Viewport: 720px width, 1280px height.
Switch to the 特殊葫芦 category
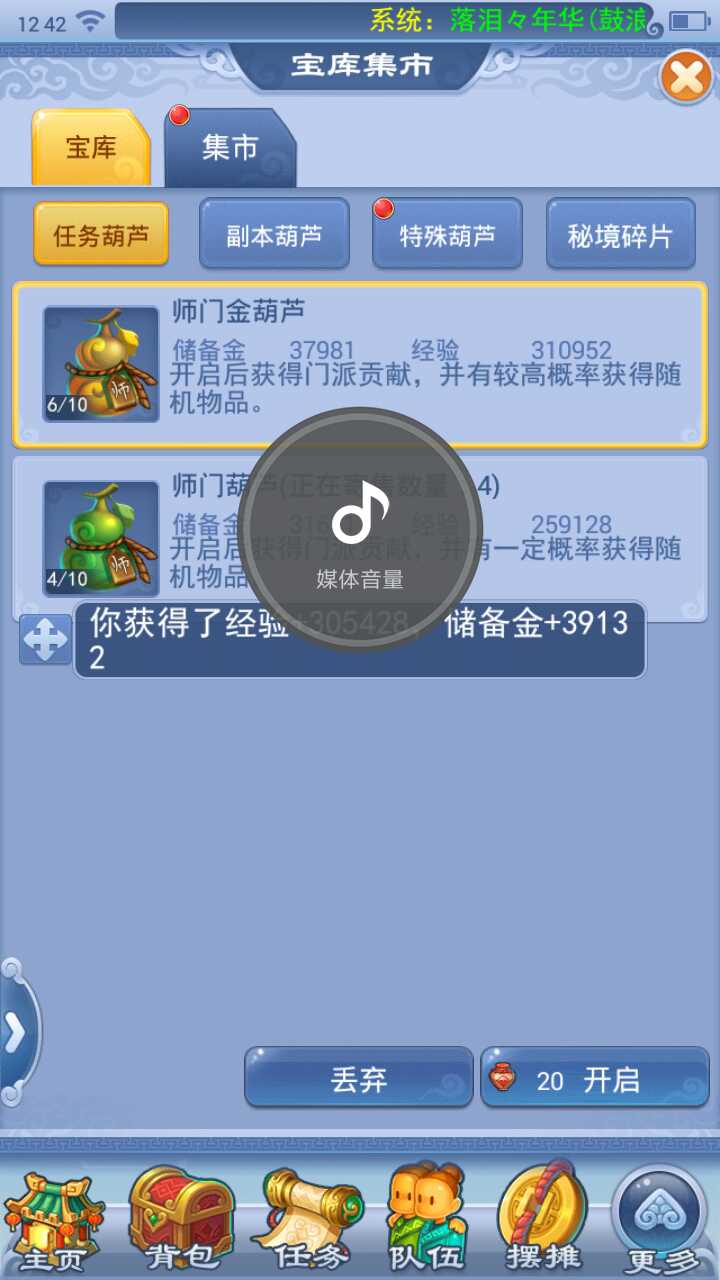(447, 234)
